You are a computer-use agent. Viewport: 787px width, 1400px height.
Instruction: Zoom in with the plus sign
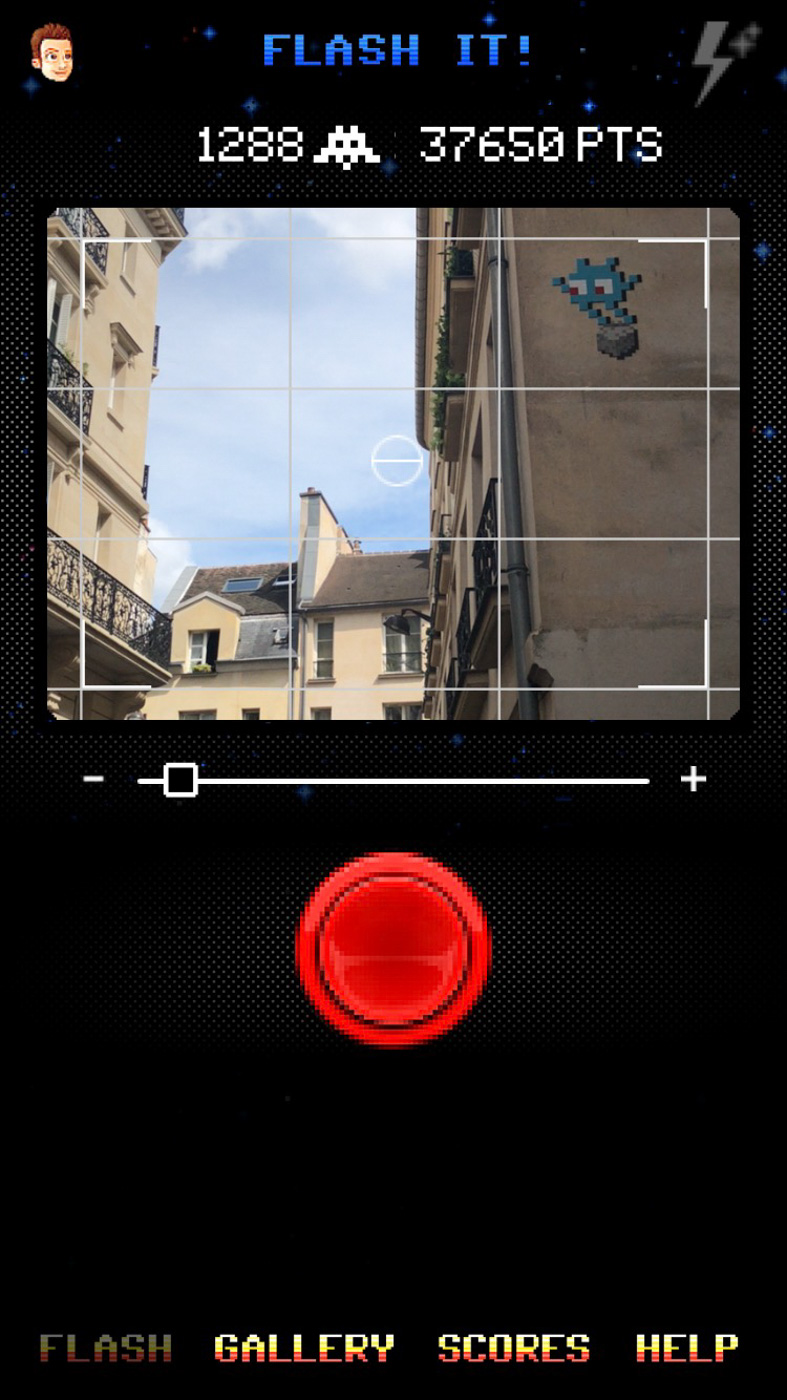pyautogui.click(x=693, y=779)
